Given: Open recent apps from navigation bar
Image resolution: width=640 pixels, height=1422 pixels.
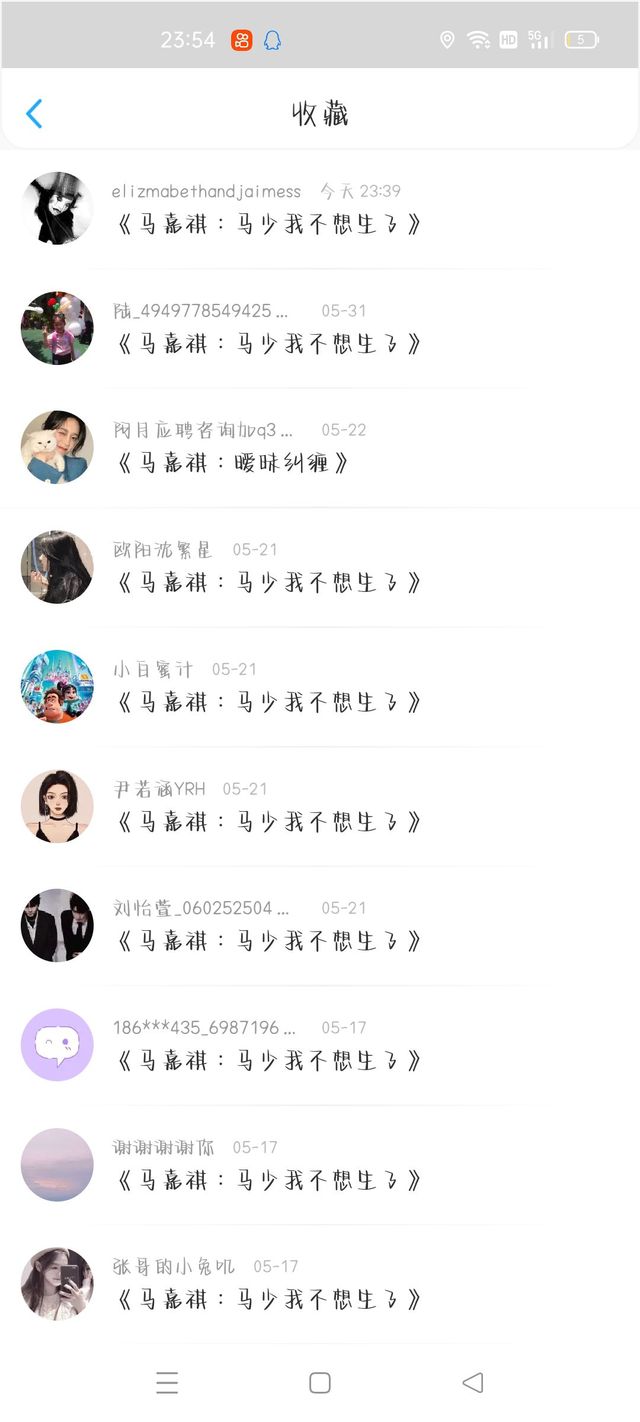Looking at the screenshot, I should pyautogui.click(x=167, y=1383).
